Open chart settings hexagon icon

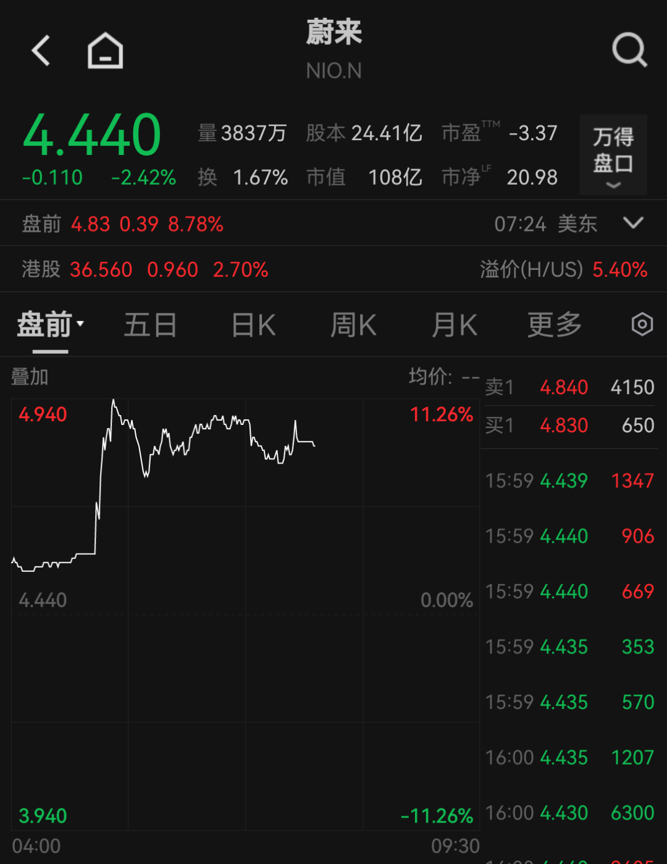coord(642,324)
